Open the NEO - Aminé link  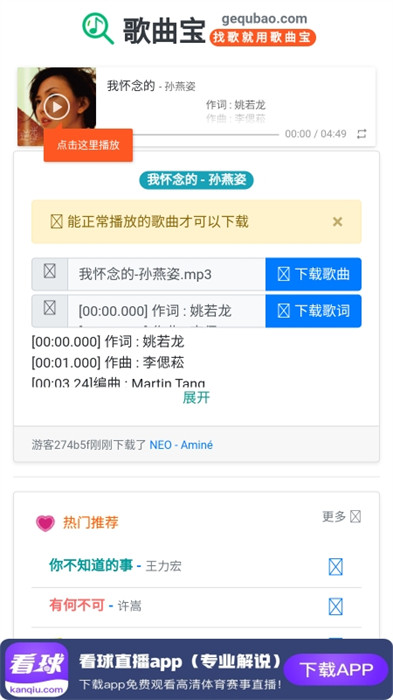[x=181, y=445]
